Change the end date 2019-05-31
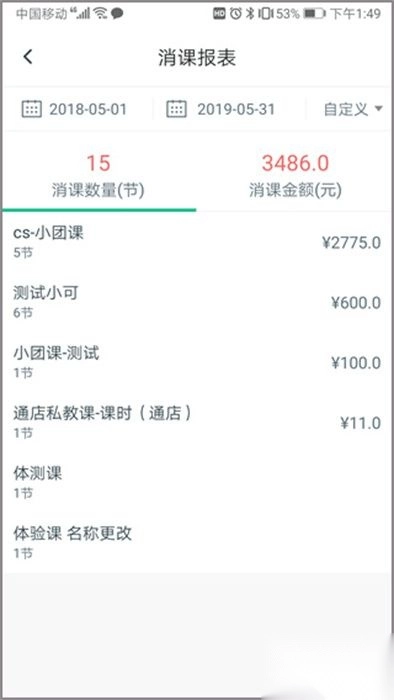Viewport: 394px width, 700px height. 220,109
